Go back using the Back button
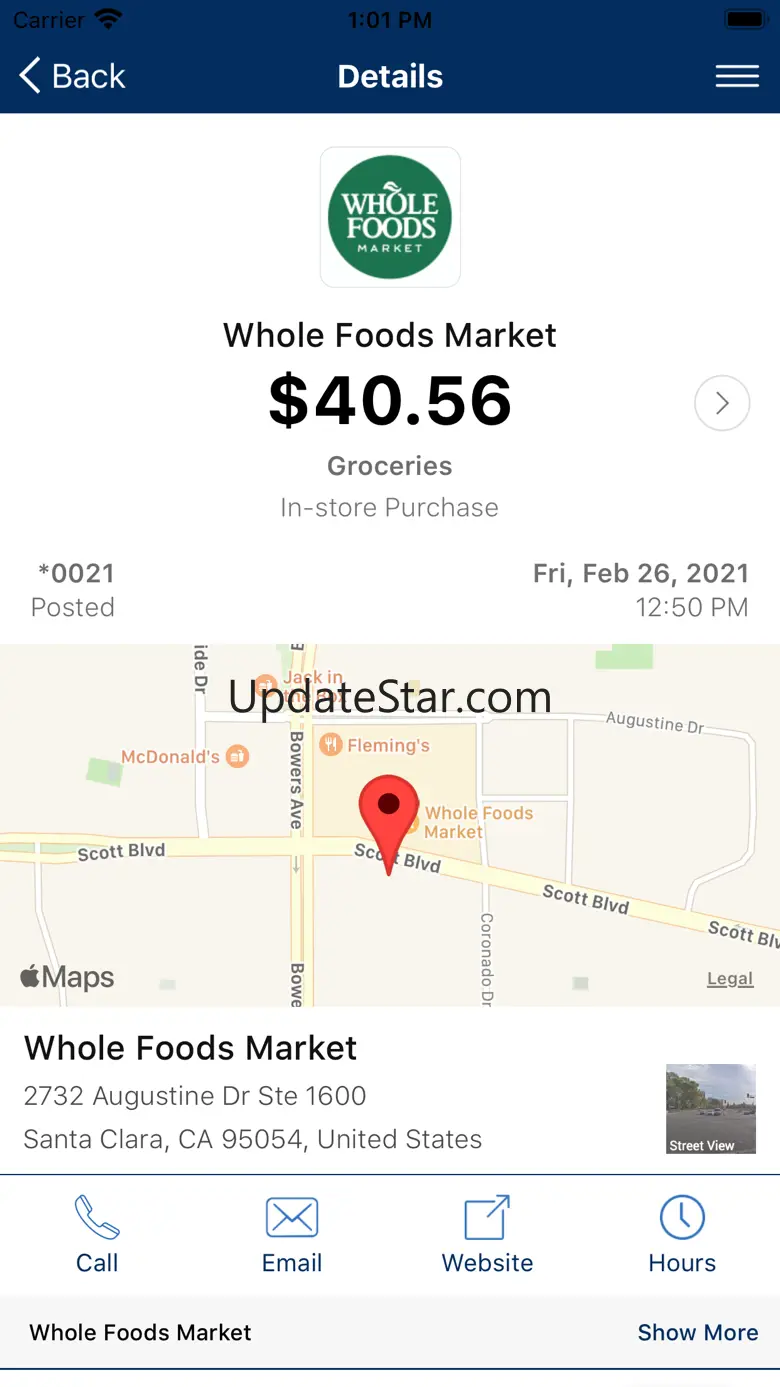The image size is (780, 1387). pyautogui.click(x=72, y=76)
